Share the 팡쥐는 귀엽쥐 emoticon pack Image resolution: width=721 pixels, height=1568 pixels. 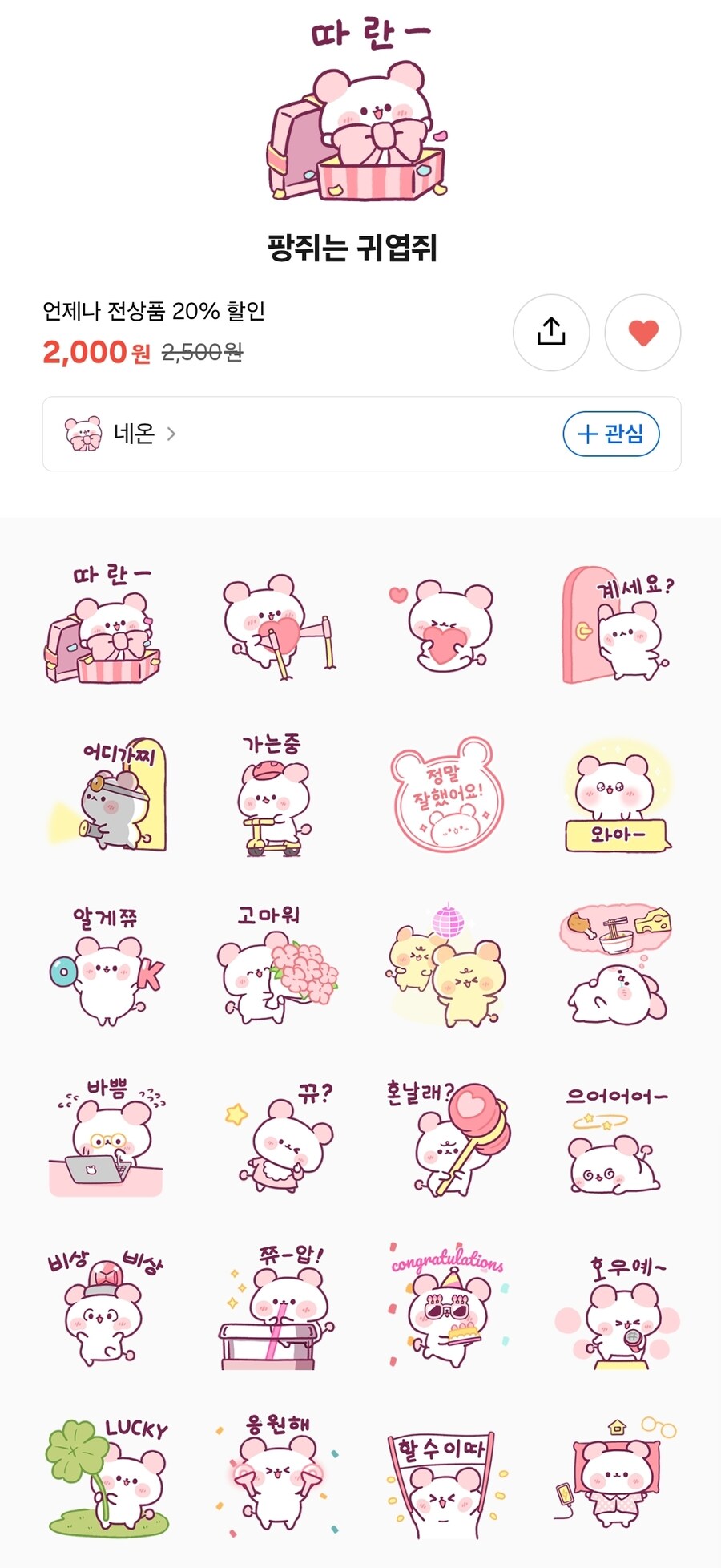551,333
